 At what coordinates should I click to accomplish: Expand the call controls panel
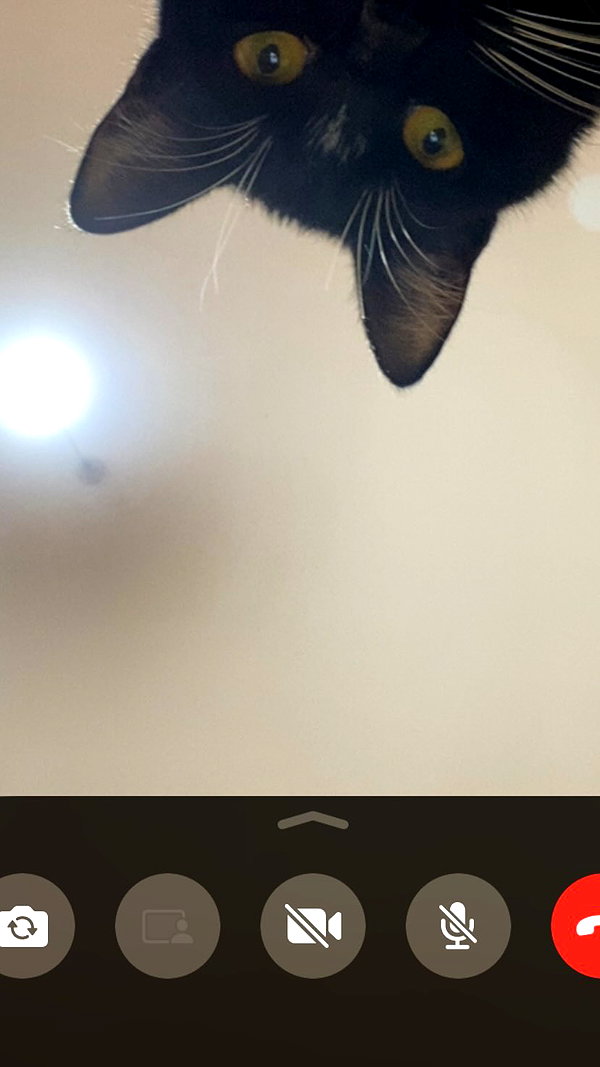coord(313,821)
